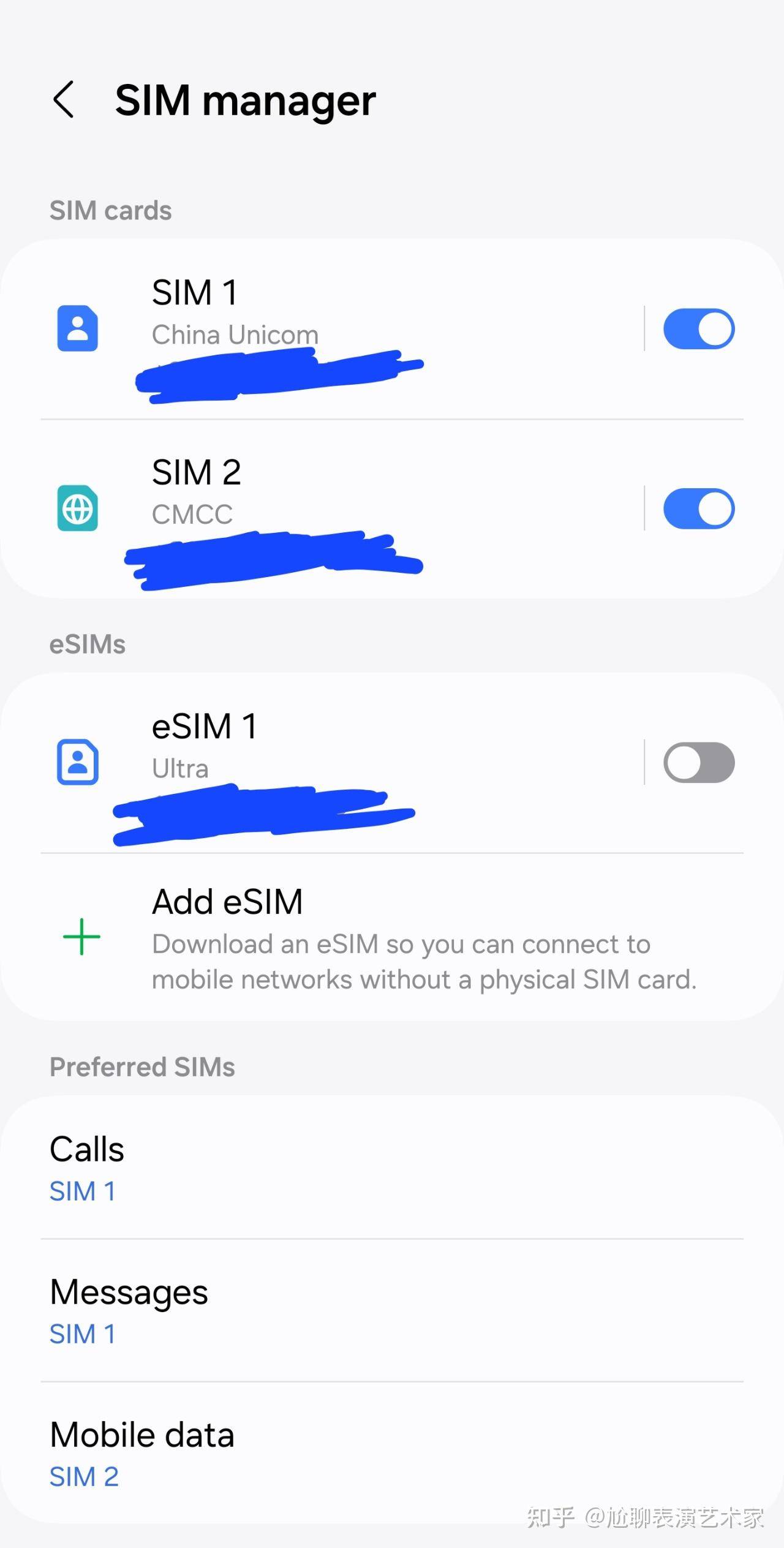784x1548 pixels.
Task: Change preferred SIM for Calls
Action: [x=392, y=1169]
